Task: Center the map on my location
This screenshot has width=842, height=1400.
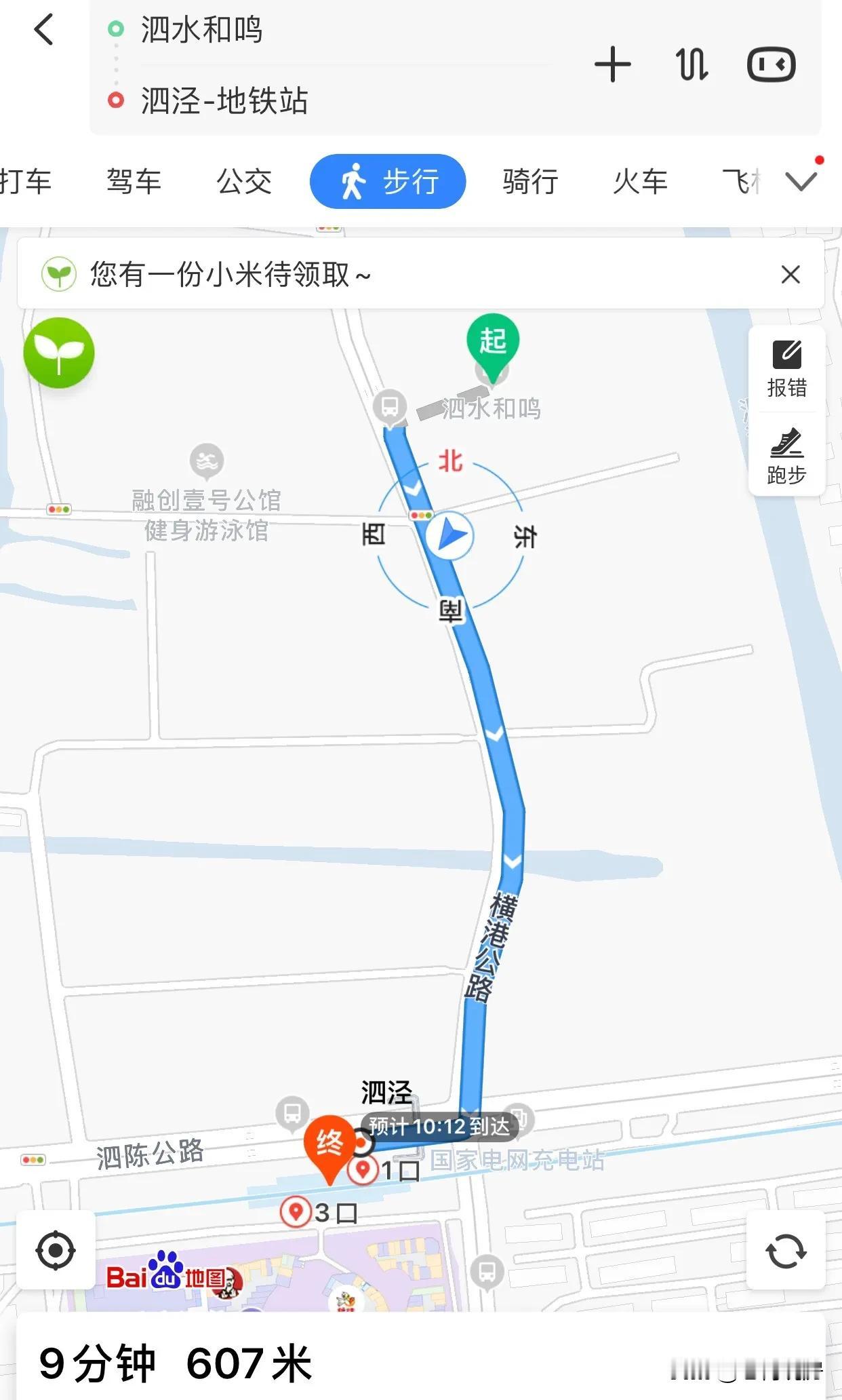Action: (x=56, y=1250)
